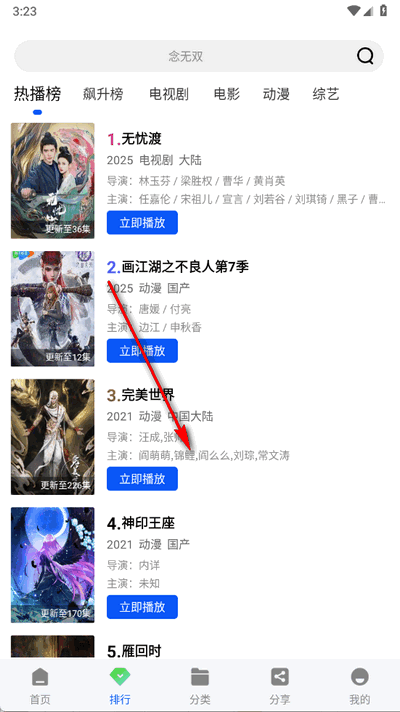Tap 立即播放 under 神印王座
This screenshot has width=400, height=712.
[142, 607]
